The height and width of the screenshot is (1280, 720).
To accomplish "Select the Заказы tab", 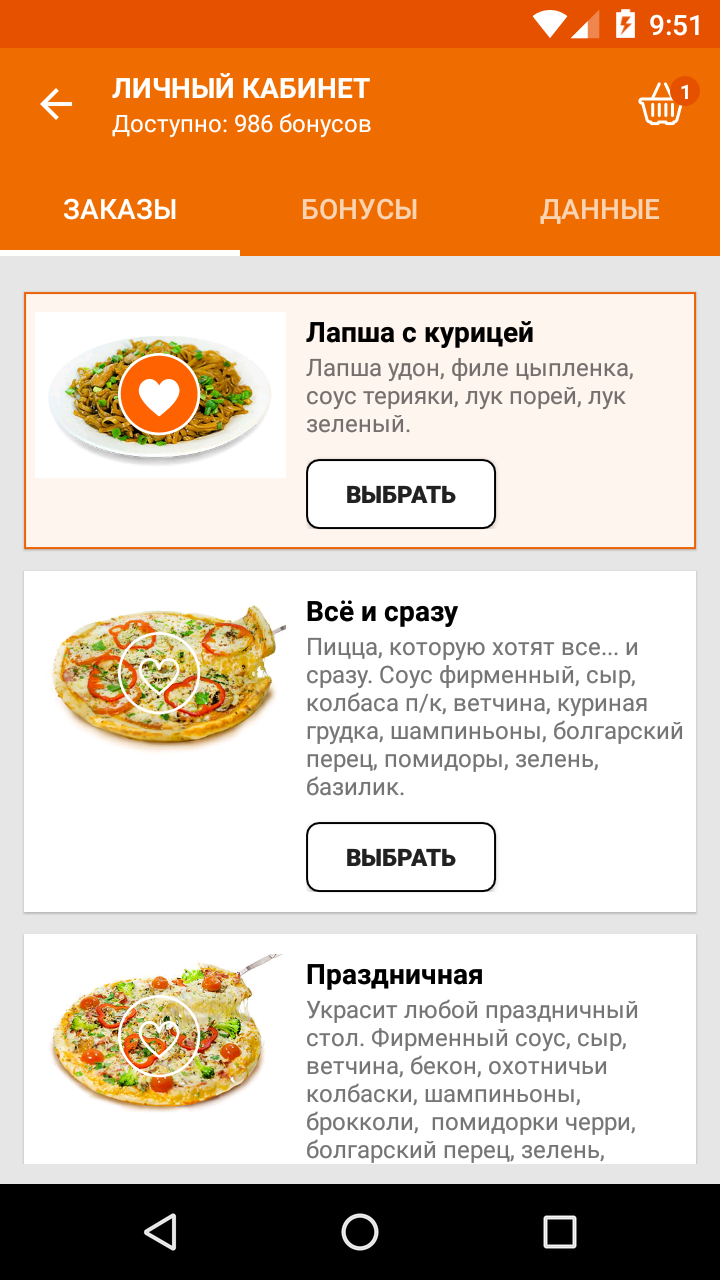I will pos(120,210).
